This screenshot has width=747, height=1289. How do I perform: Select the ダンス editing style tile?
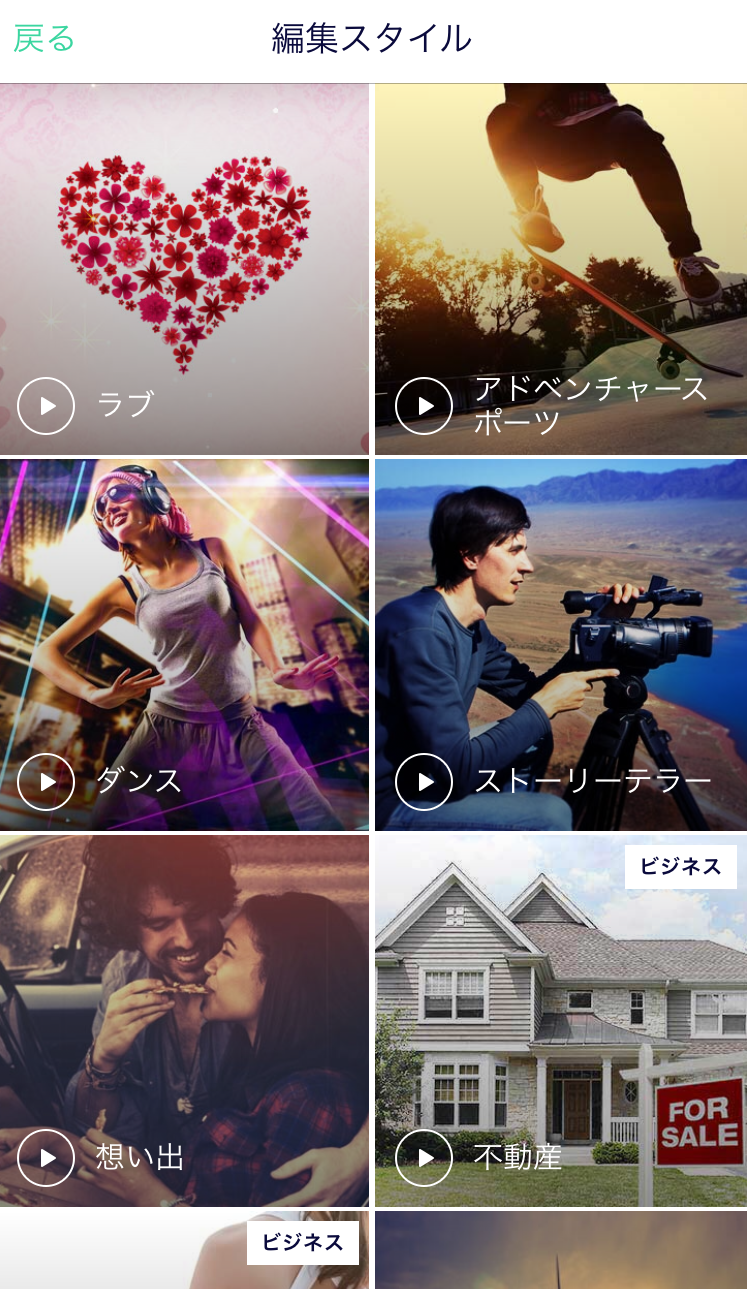184,645
